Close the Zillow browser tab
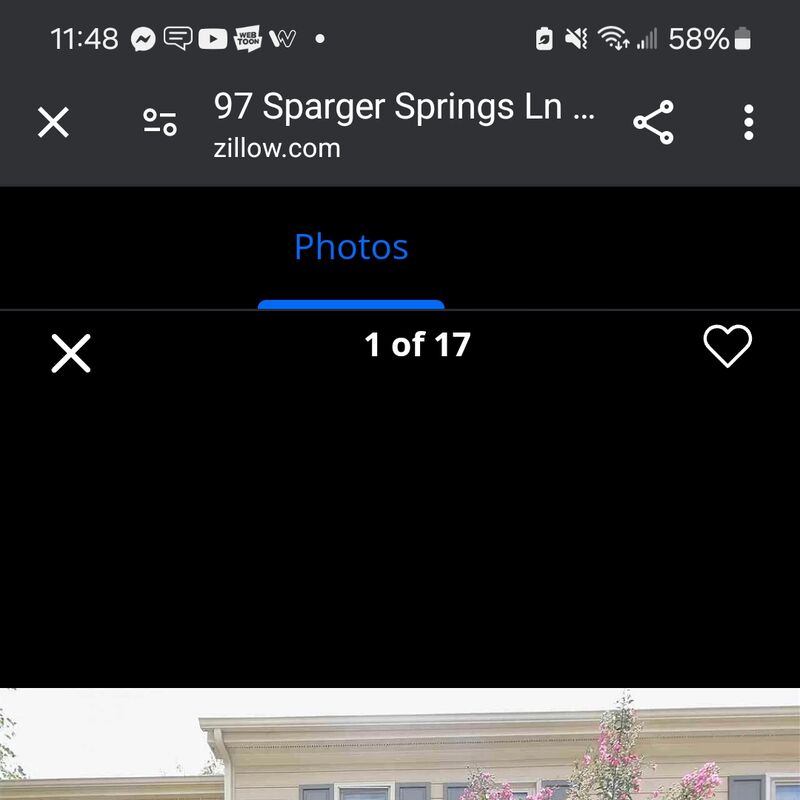800x800 pixels. (x=53, y=123)
